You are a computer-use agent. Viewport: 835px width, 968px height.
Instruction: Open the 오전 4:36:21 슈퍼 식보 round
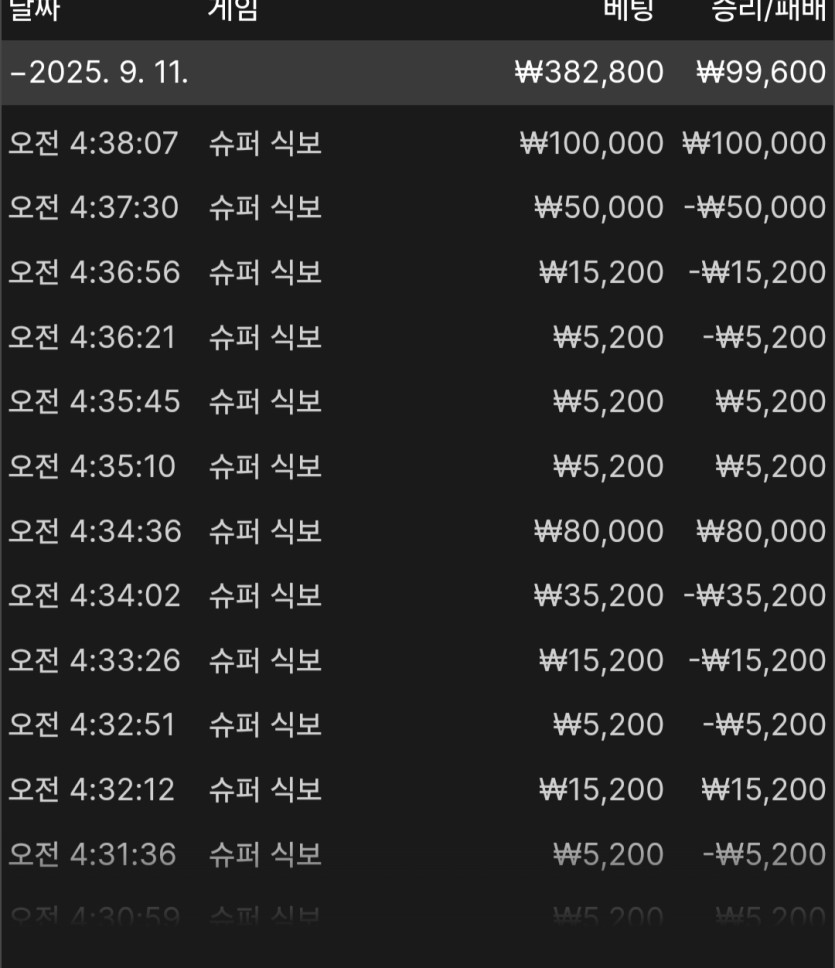pyautogui.click(x=416, y=337)
